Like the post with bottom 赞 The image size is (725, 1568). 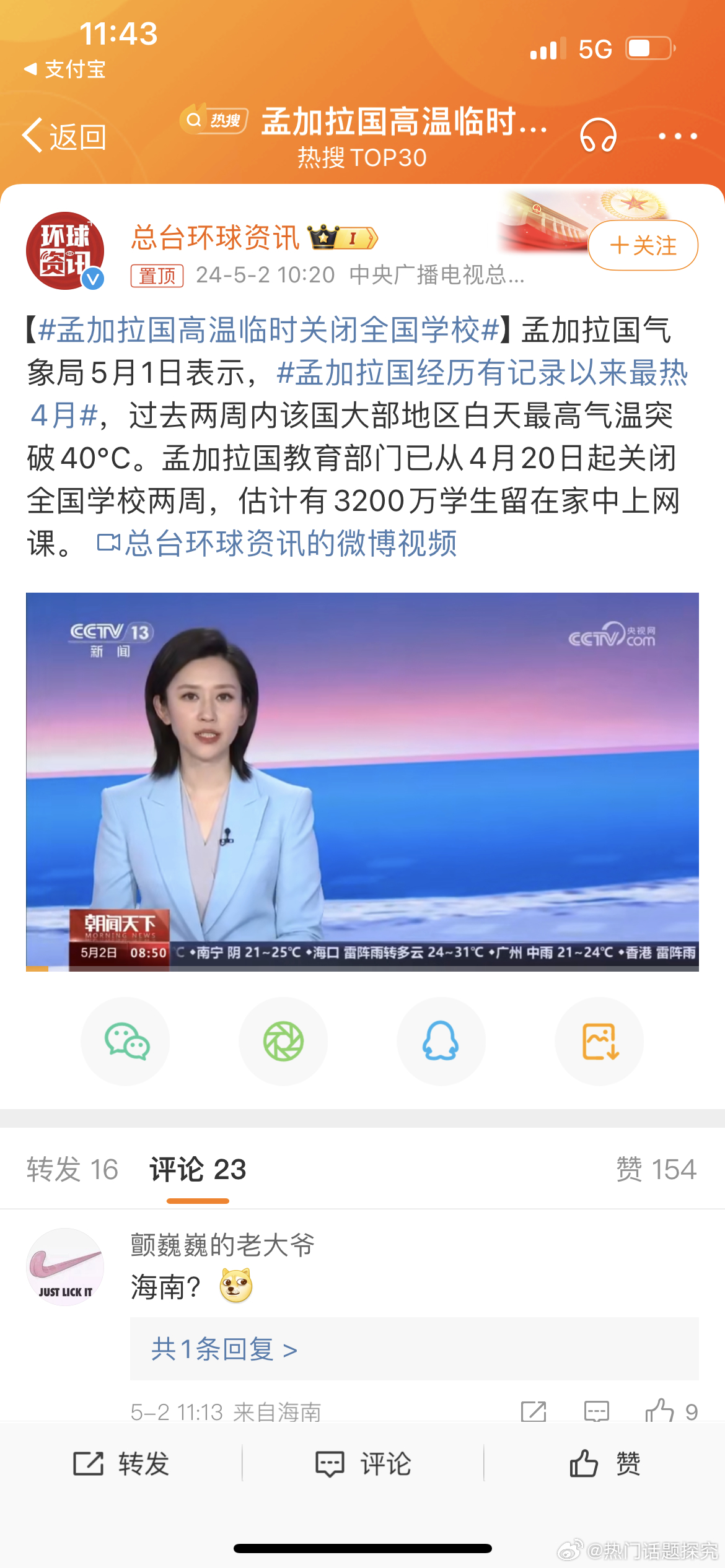[x=605, y=1464]
